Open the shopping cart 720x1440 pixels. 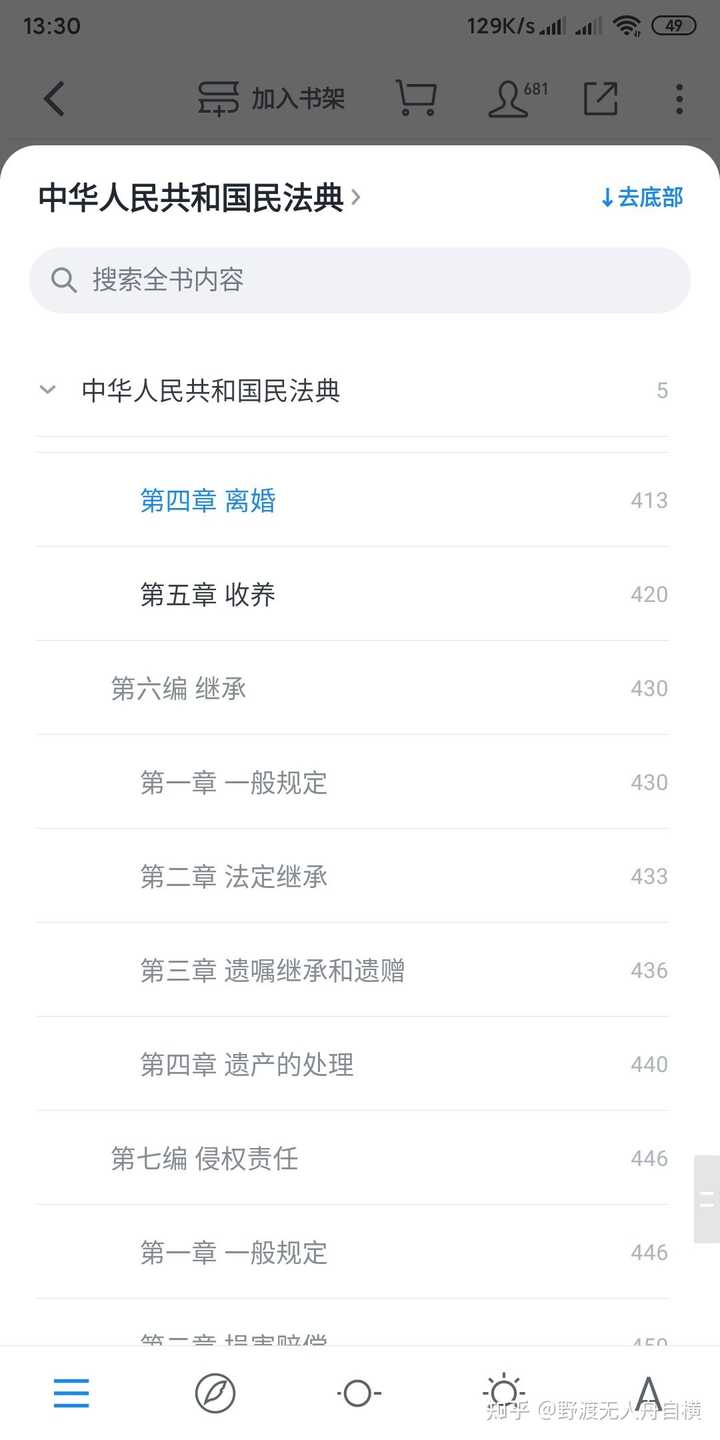click(x=415, y=99)
